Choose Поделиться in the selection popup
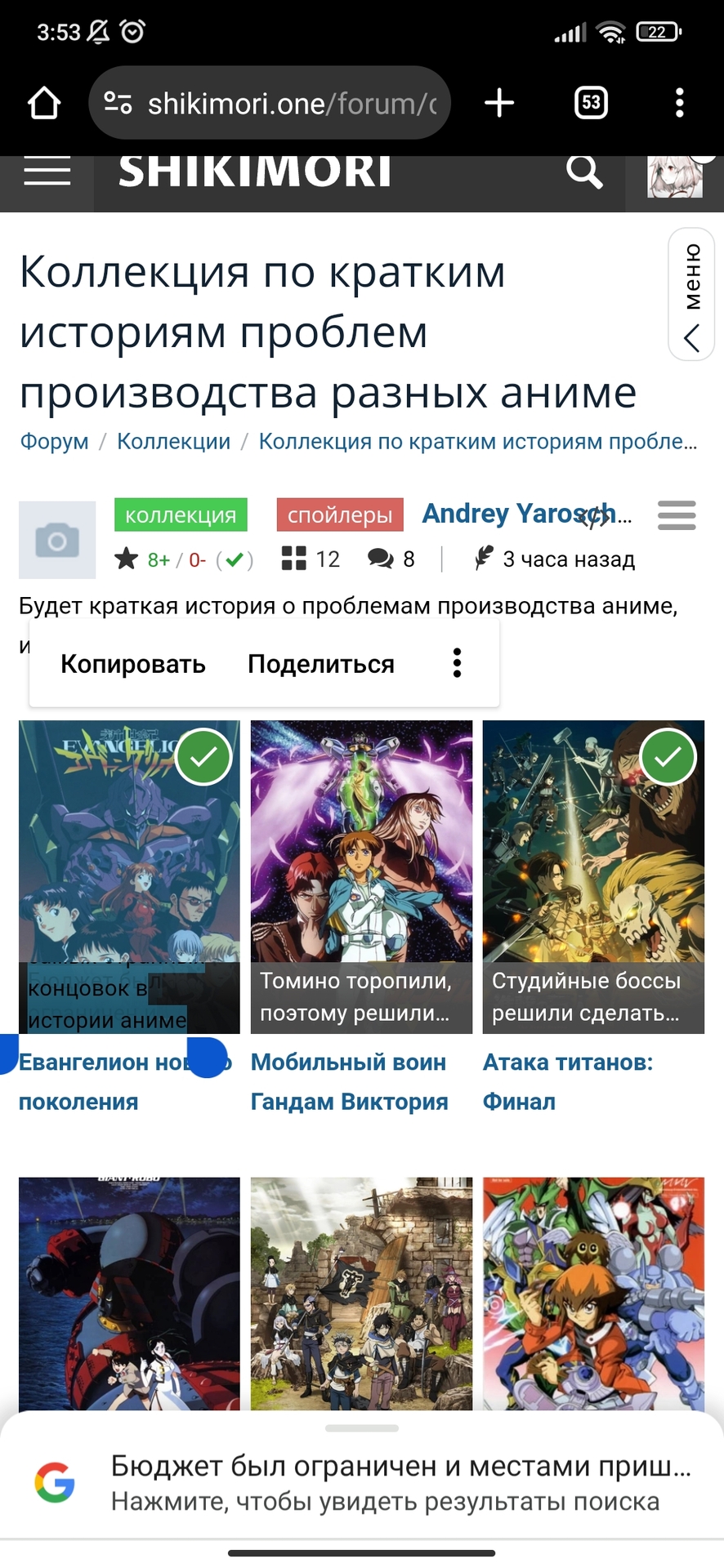The image size is (724, 1568). 320,664
